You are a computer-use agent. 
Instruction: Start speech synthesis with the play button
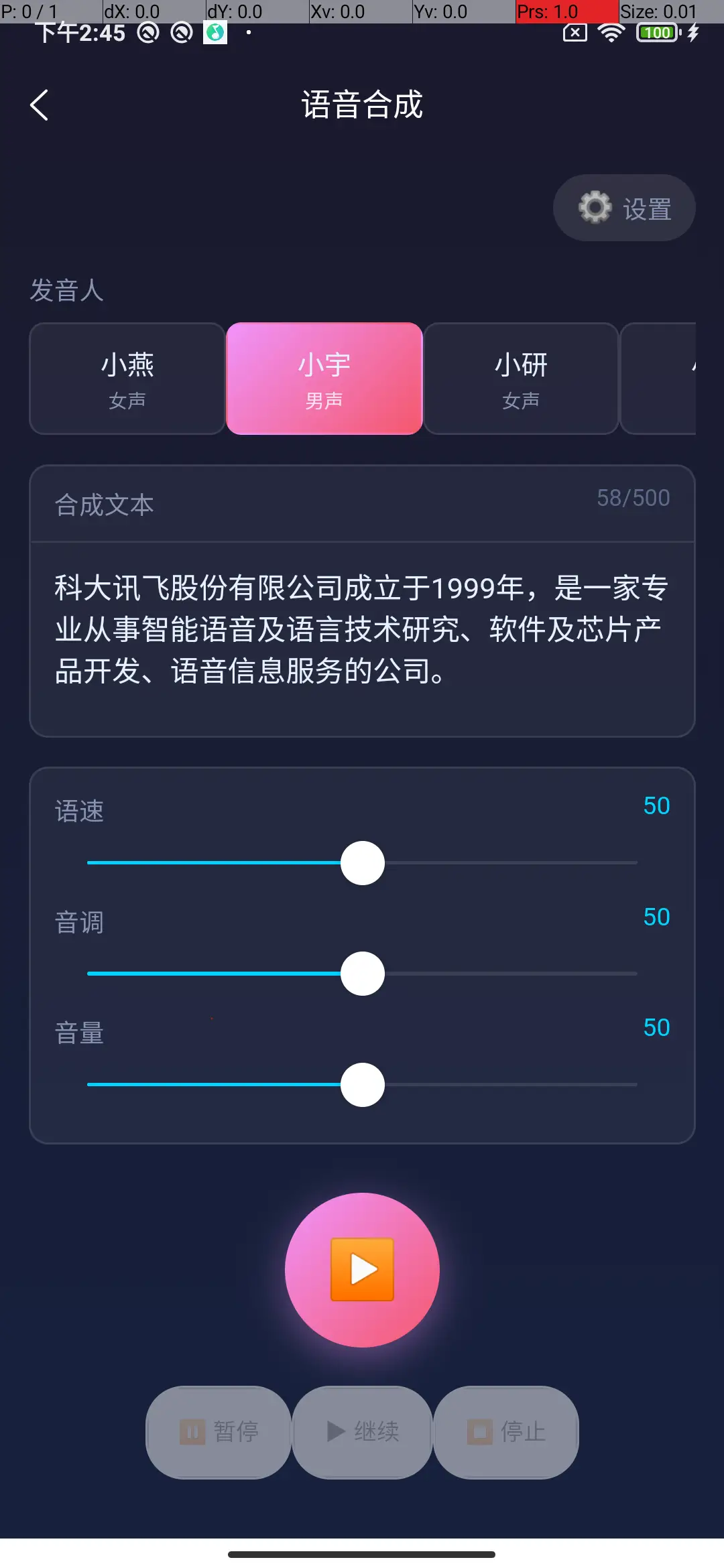click(362, 1270)
